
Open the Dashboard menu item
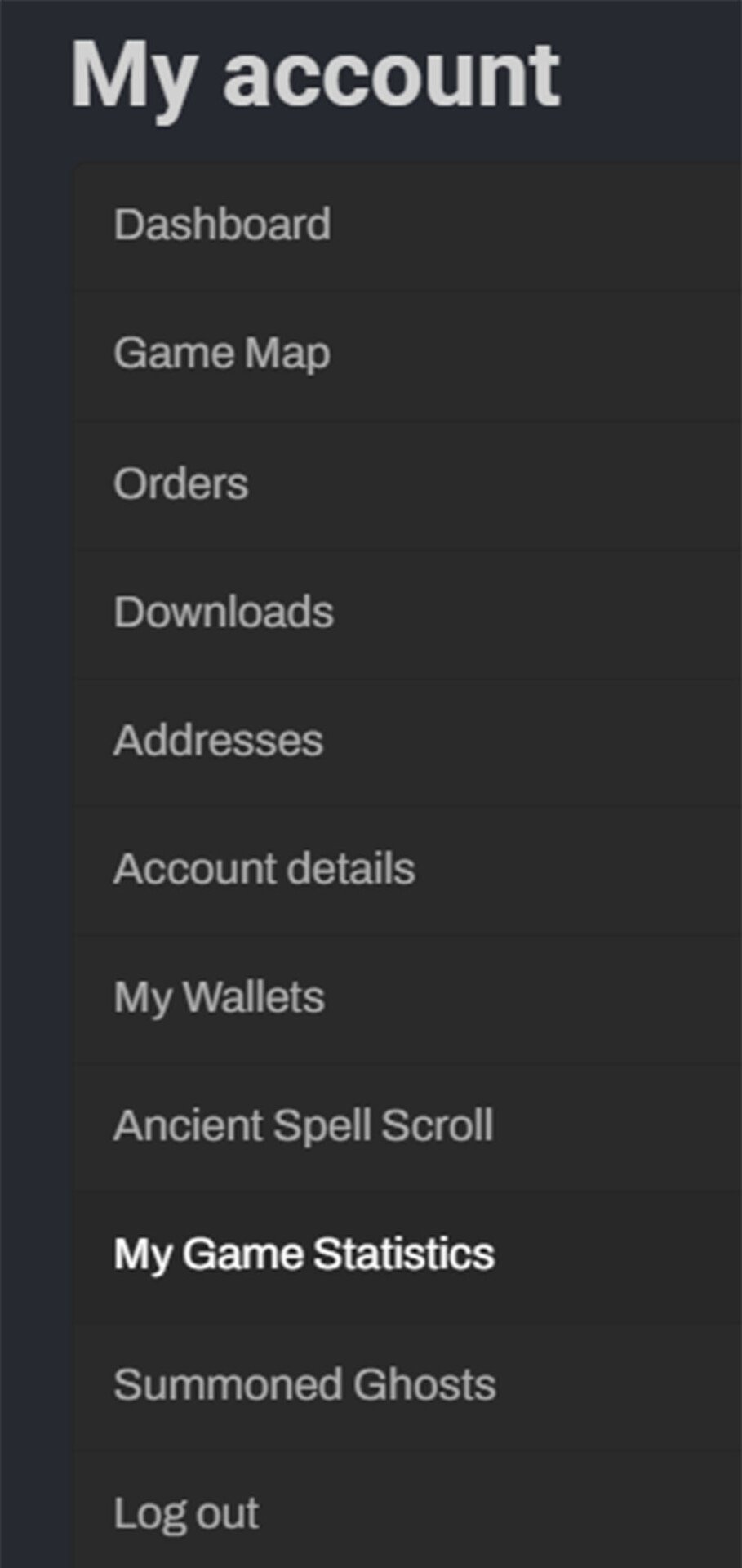tap(222, 225)
